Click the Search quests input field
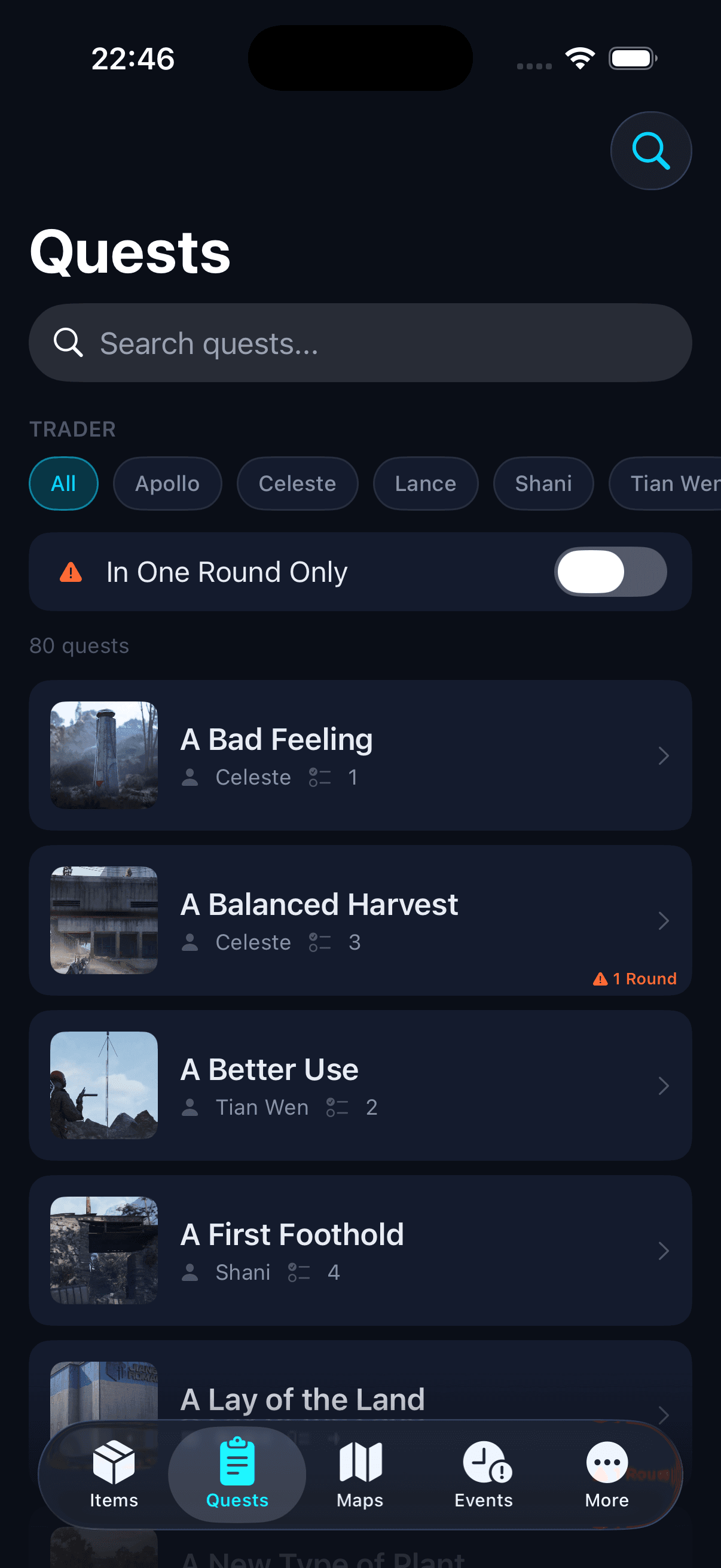721x1568 pixels. (x=360, y=343)
